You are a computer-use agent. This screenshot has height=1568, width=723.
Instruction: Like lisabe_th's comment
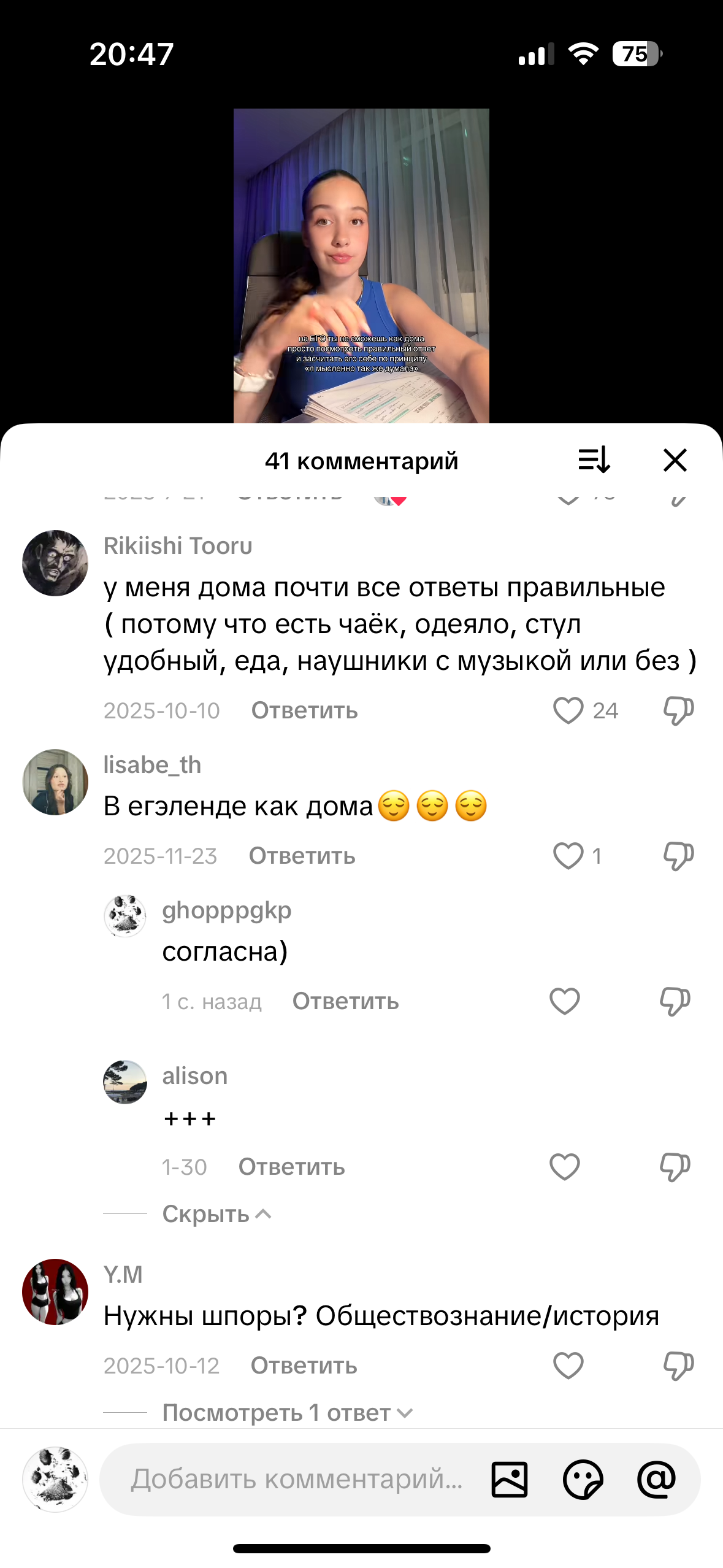(x=568, y=856)
